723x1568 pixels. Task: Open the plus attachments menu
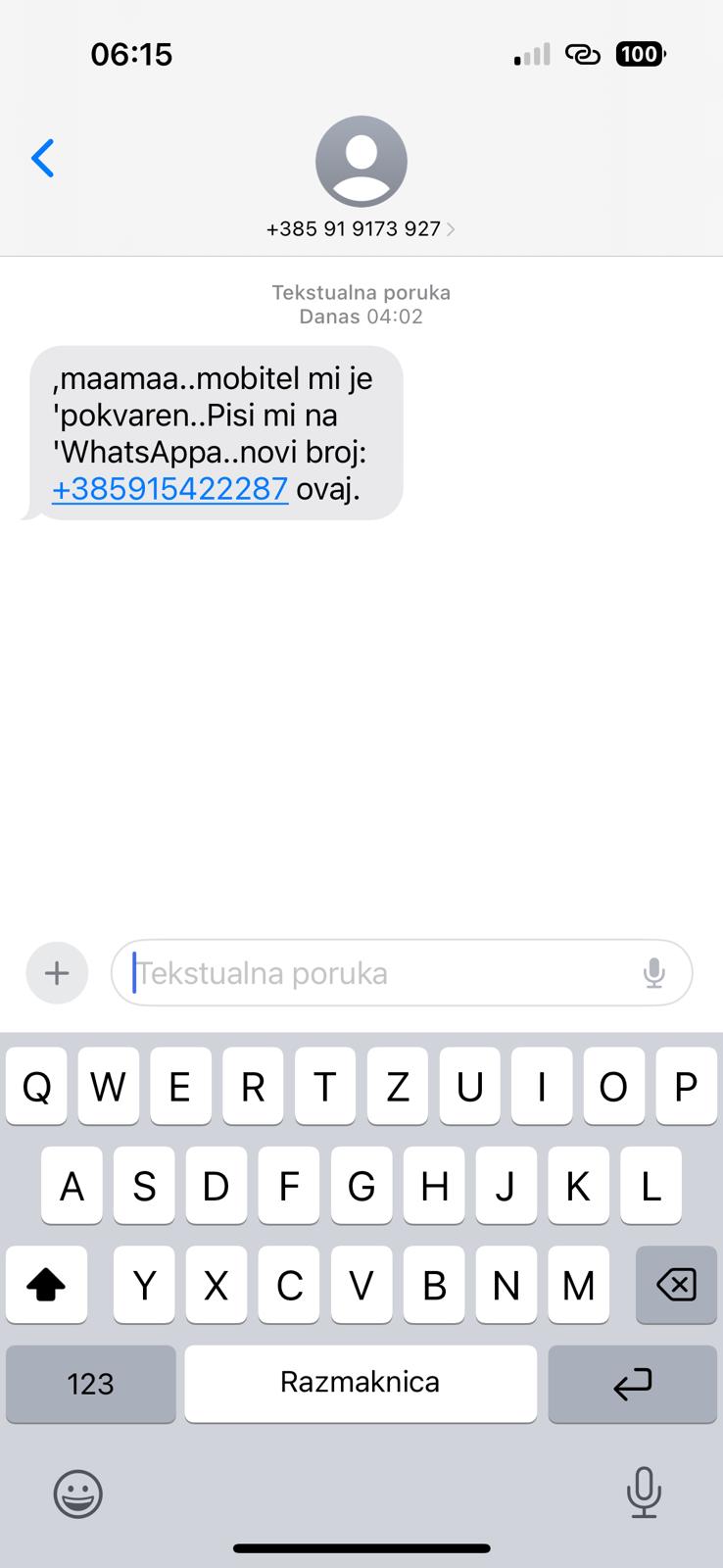[x=57, y=973]
